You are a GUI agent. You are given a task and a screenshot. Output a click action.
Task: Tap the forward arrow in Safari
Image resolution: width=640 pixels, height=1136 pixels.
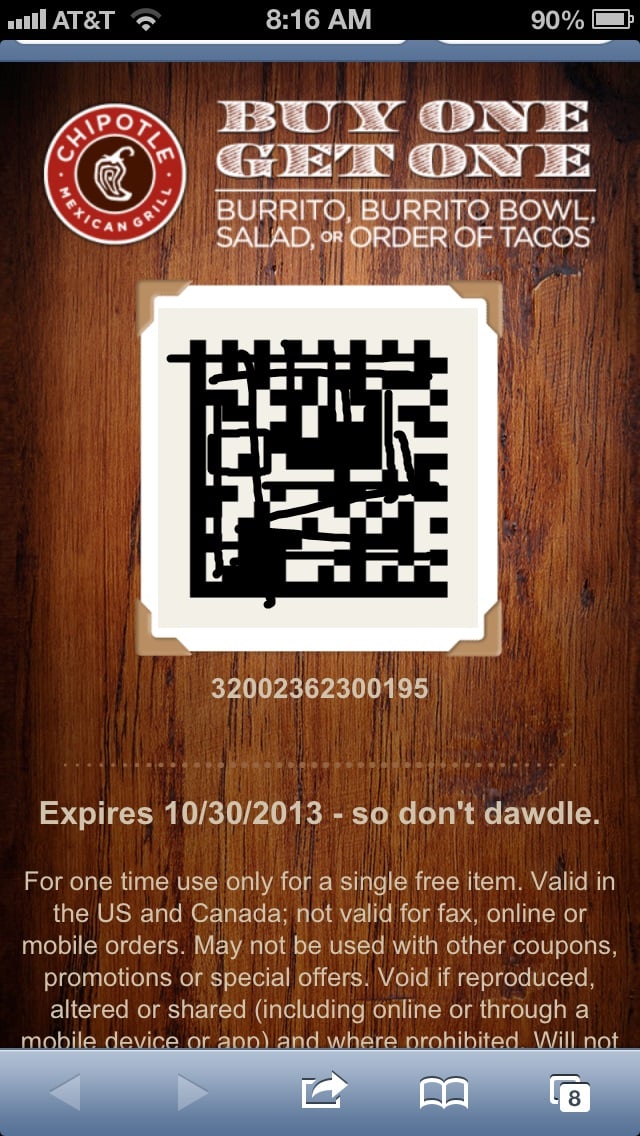click(x=192, y=1093)
